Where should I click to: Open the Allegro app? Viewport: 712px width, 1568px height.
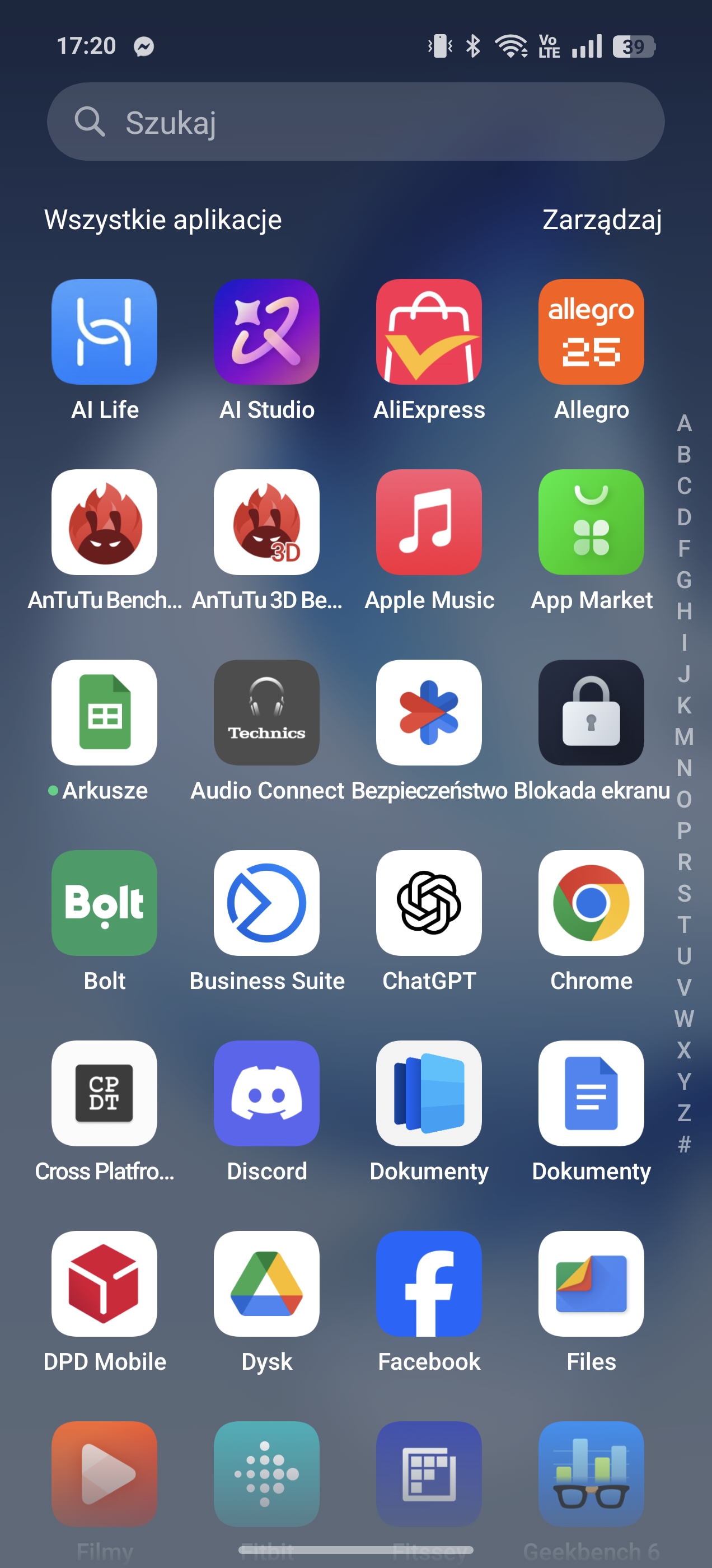(591, 332)
